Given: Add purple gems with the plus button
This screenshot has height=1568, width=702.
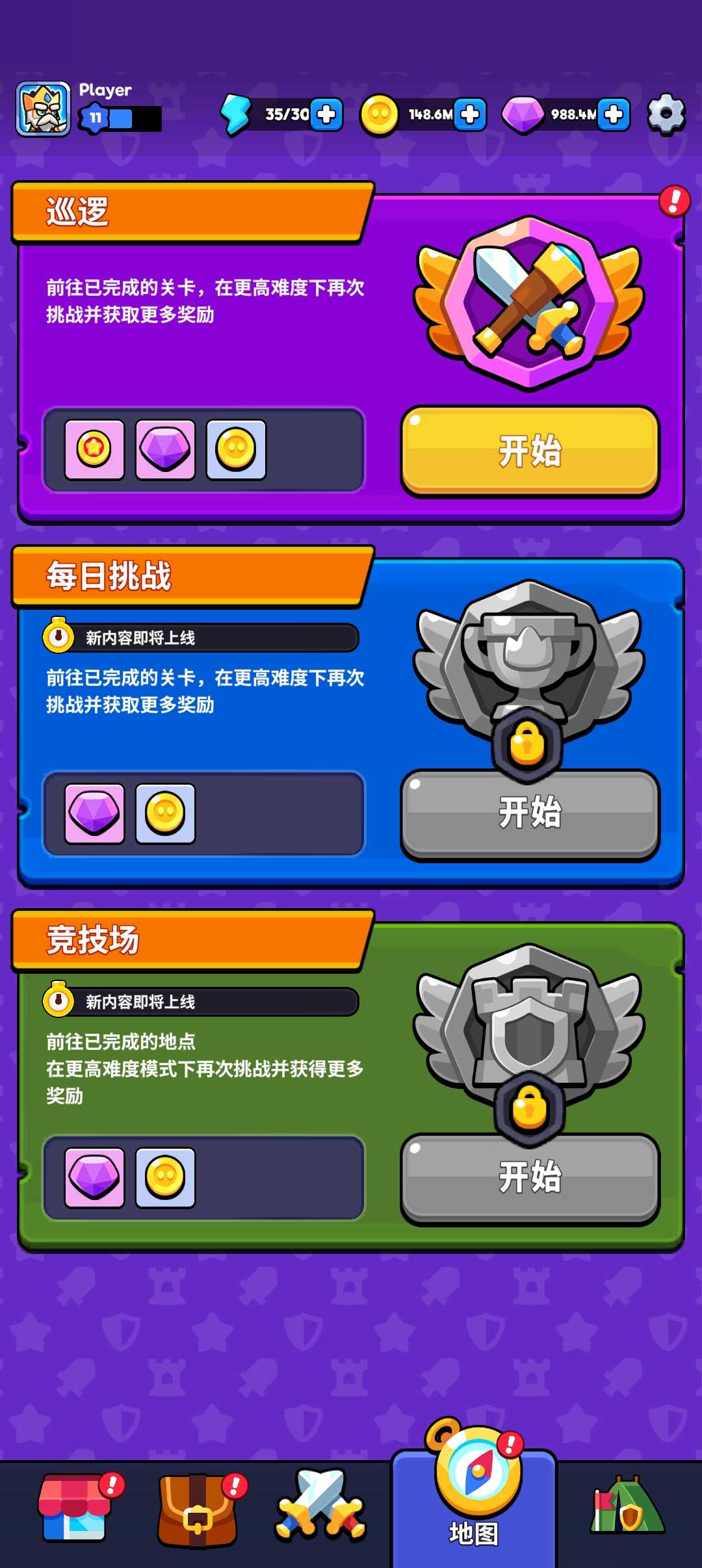Looking at the screenshot, I should point(614,114).
